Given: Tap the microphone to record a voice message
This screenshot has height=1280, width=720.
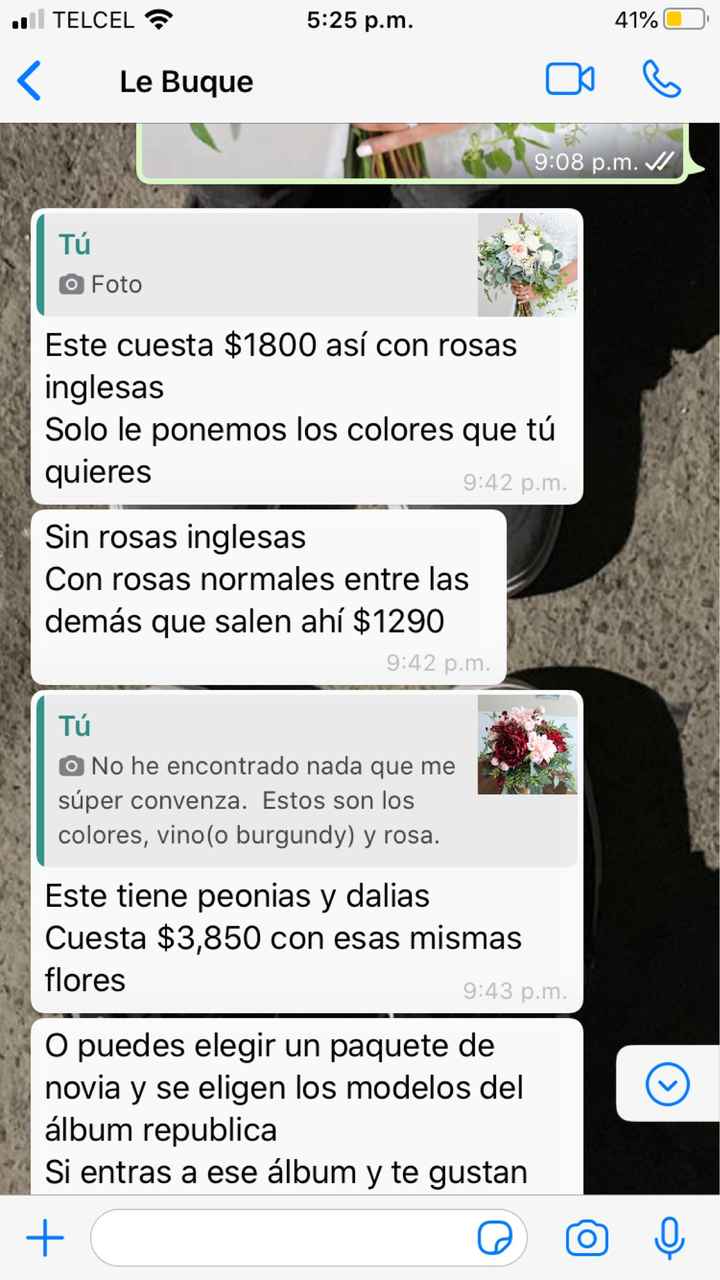Looking at the screenshot, I should coord(667,1238).
